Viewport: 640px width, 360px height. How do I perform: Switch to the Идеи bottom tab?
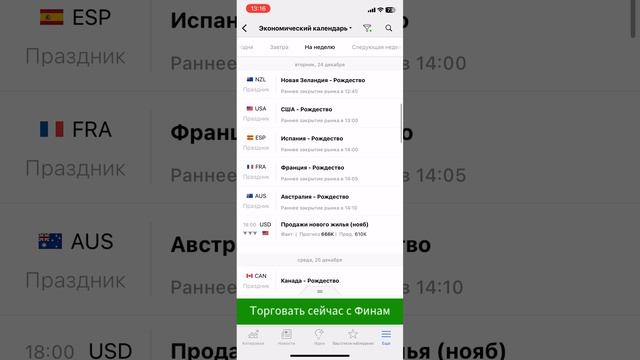pos(319,337)
